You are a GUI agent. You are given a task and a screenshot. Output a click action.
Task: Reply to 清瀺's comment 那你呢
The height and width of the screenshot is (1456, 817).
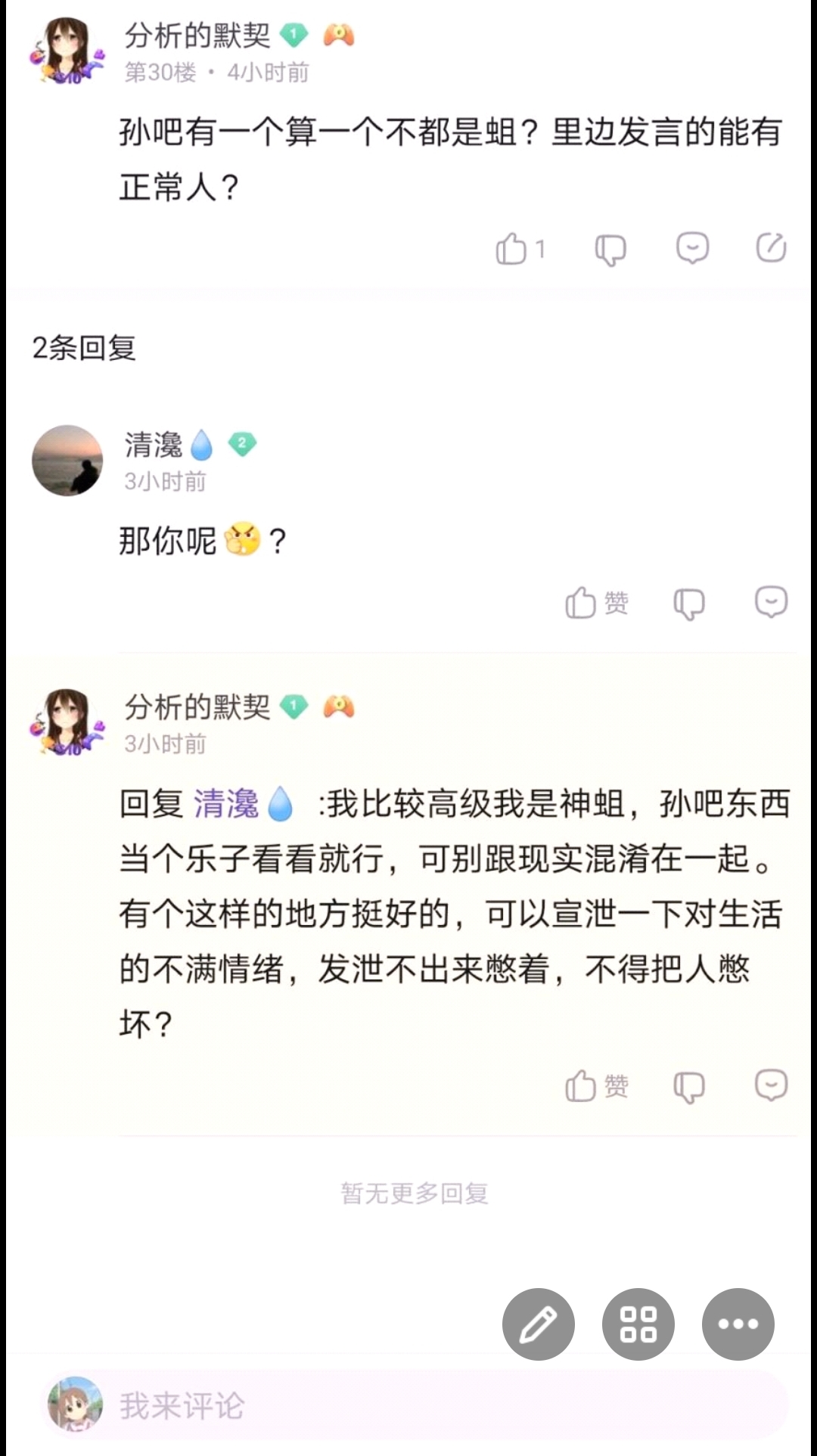coord(772,602)
